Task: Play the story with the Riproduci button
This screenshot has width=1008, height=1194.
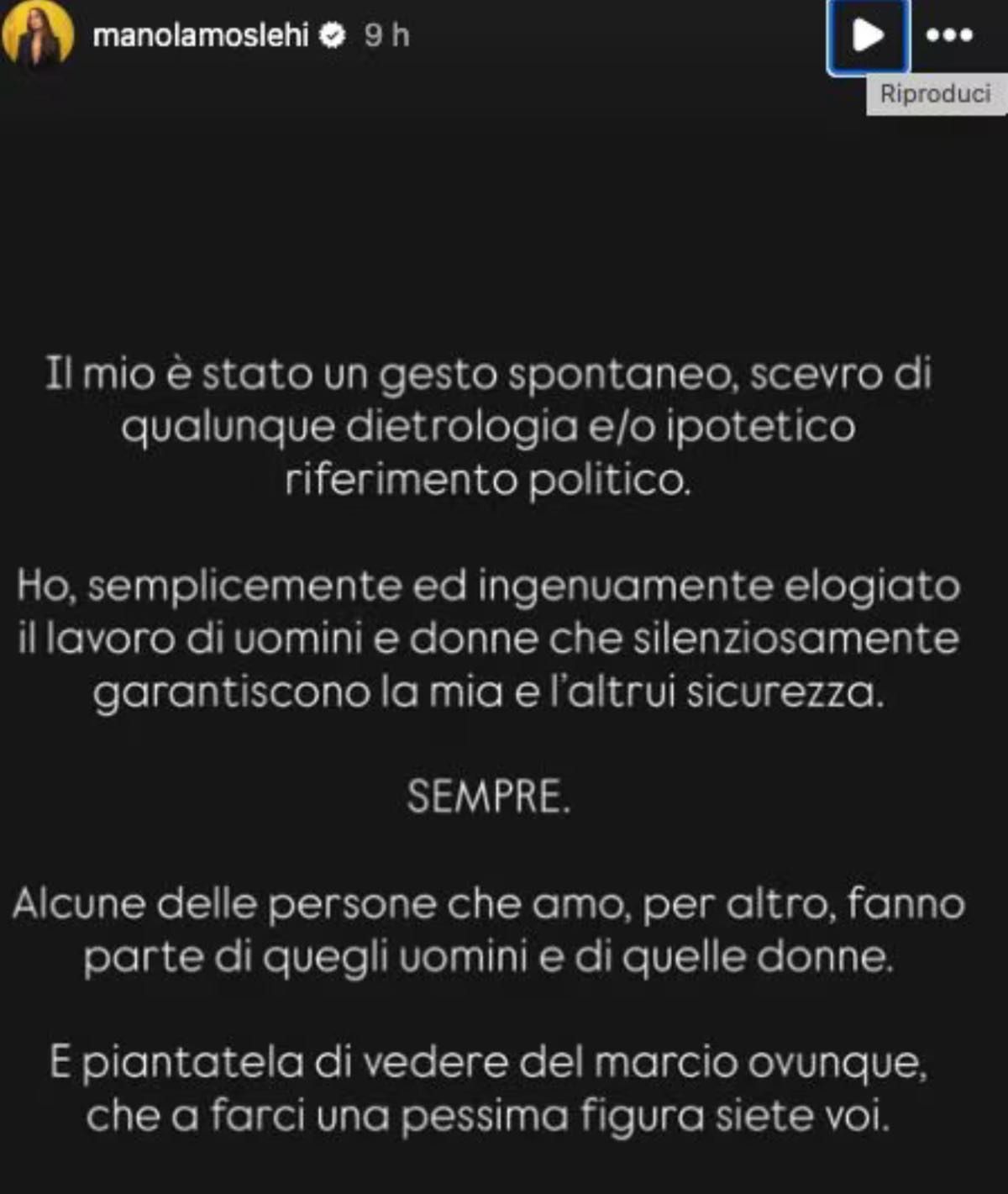Action: pyautogui.click(x=868, y=36)
